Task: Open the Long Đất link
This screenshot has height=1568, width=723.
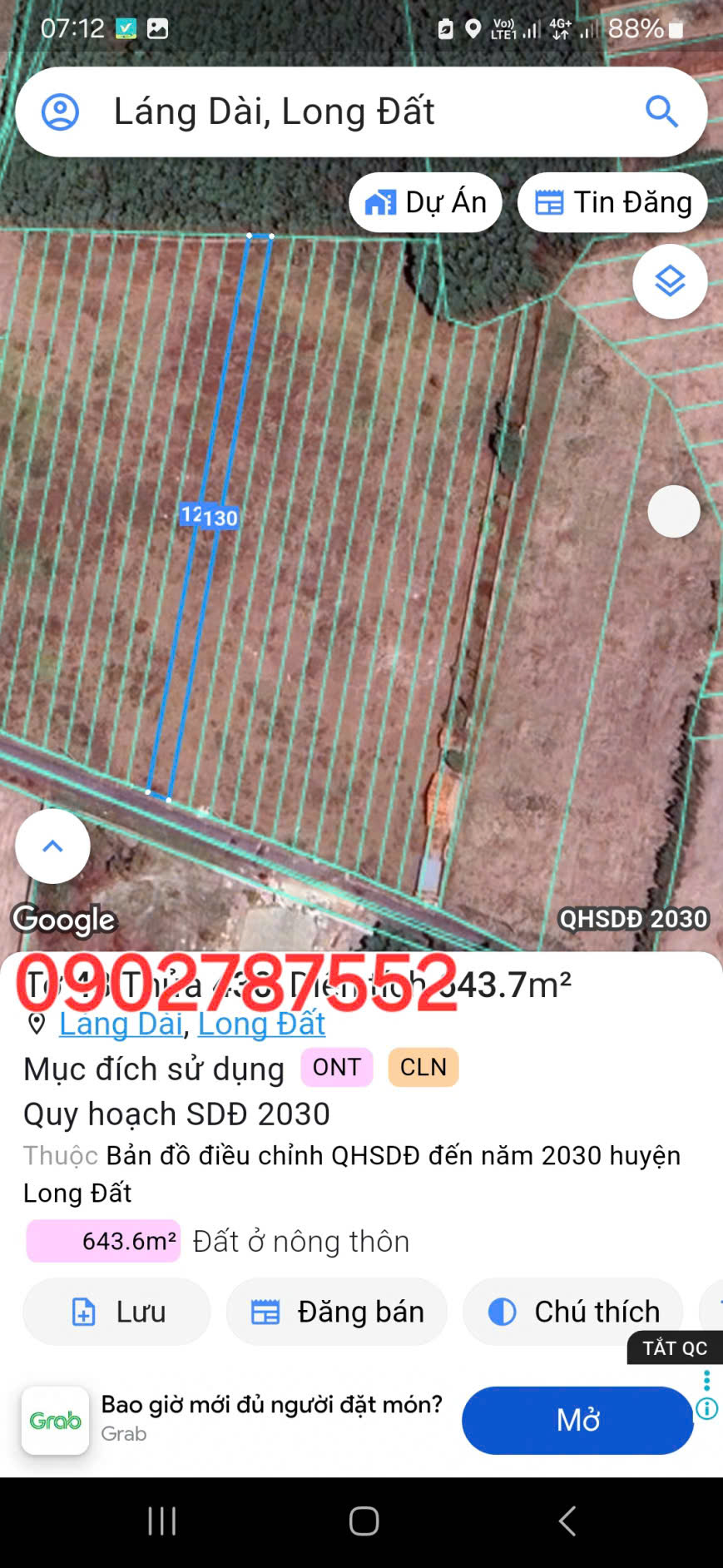Action: 261,1024
